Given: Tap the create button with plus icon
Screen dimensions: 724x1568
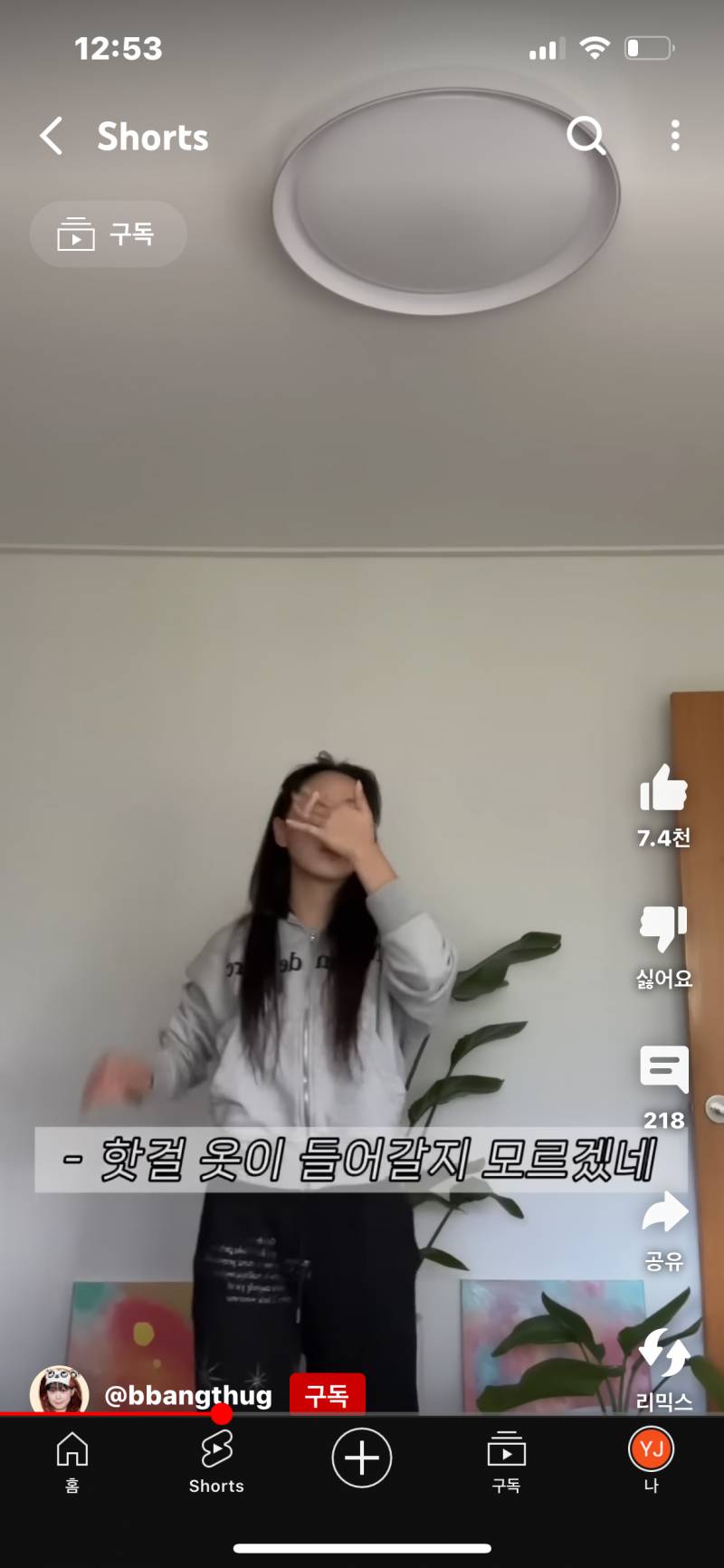Looking at the screenshot, I should [361, 1458].
